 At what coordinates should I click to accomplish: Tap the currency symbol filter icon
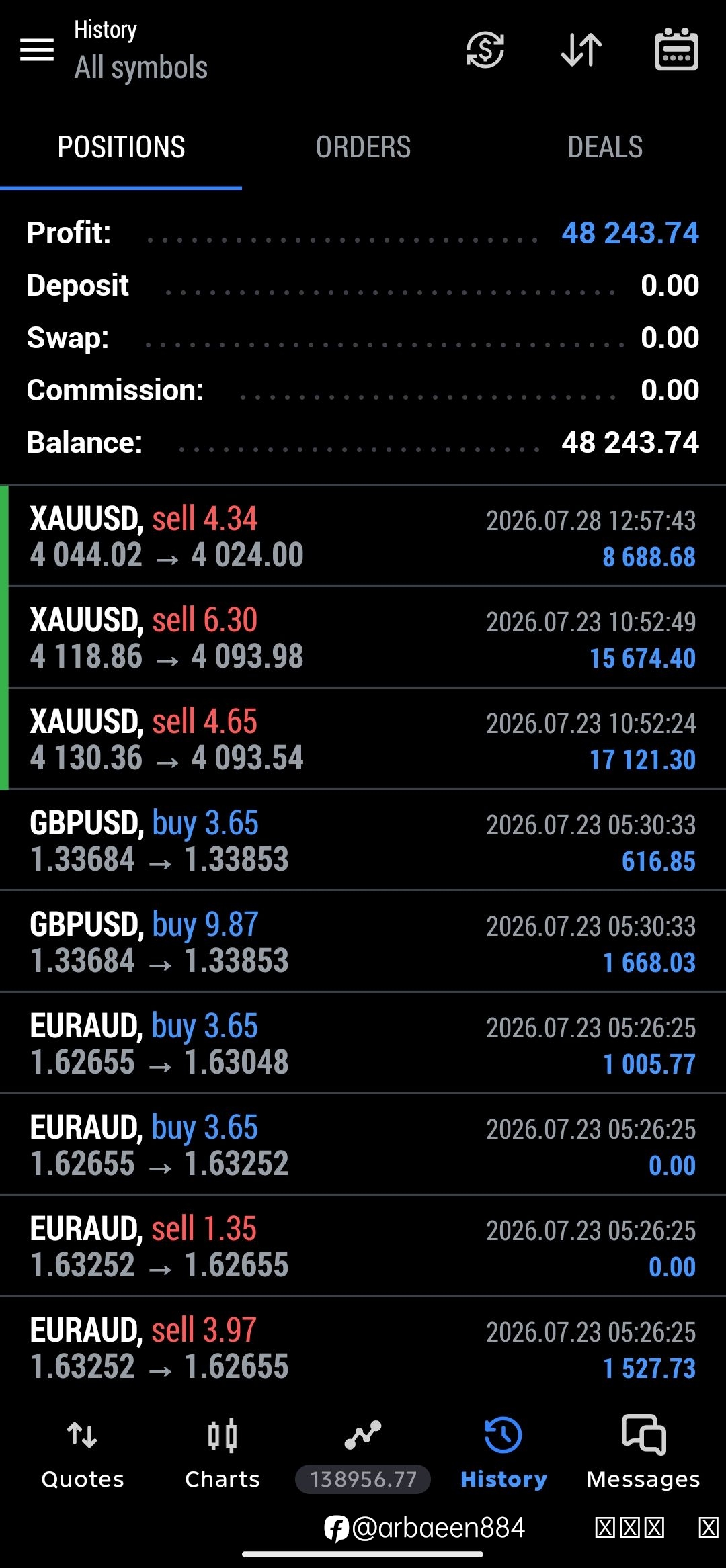[x=485, y=50]
